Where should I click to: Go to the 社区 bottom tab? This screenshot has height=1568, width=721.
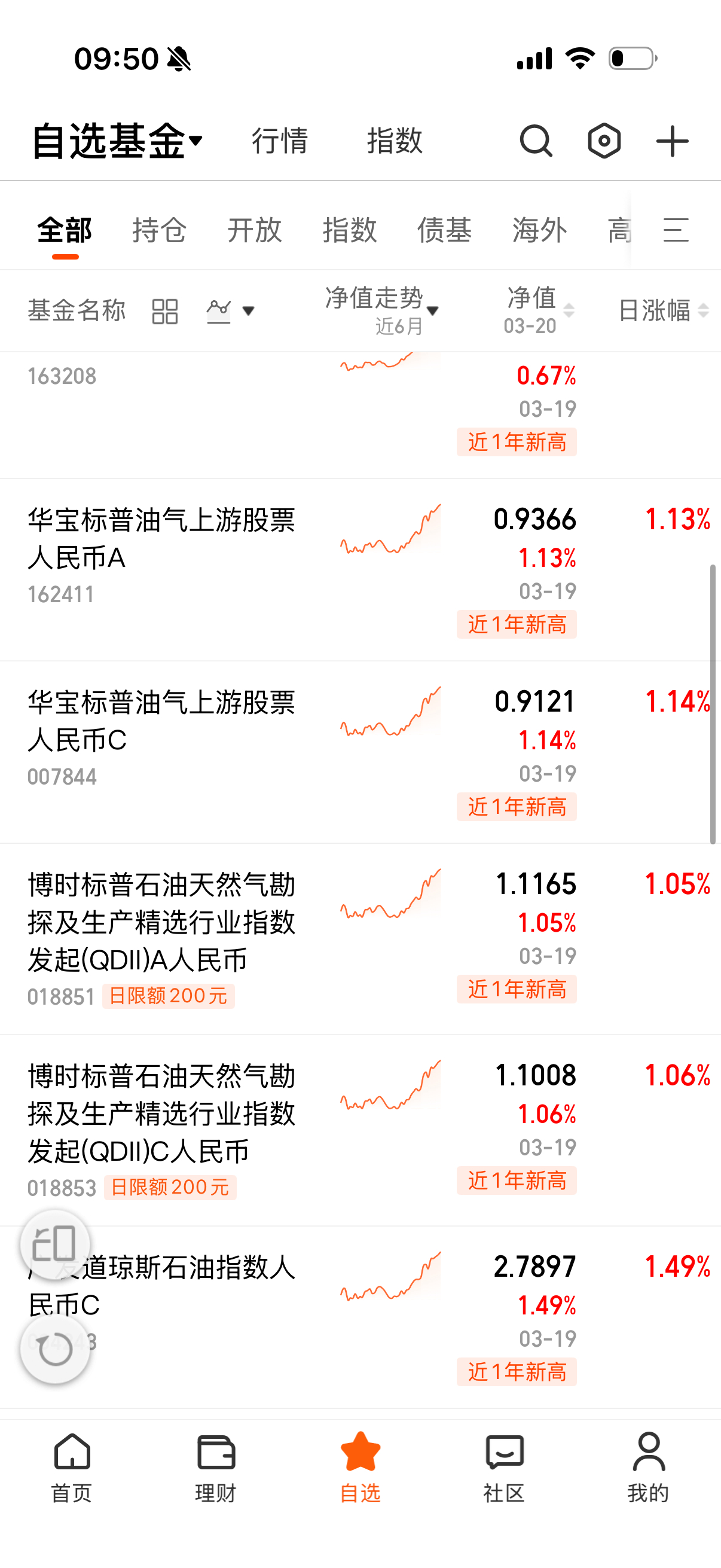505,1467
